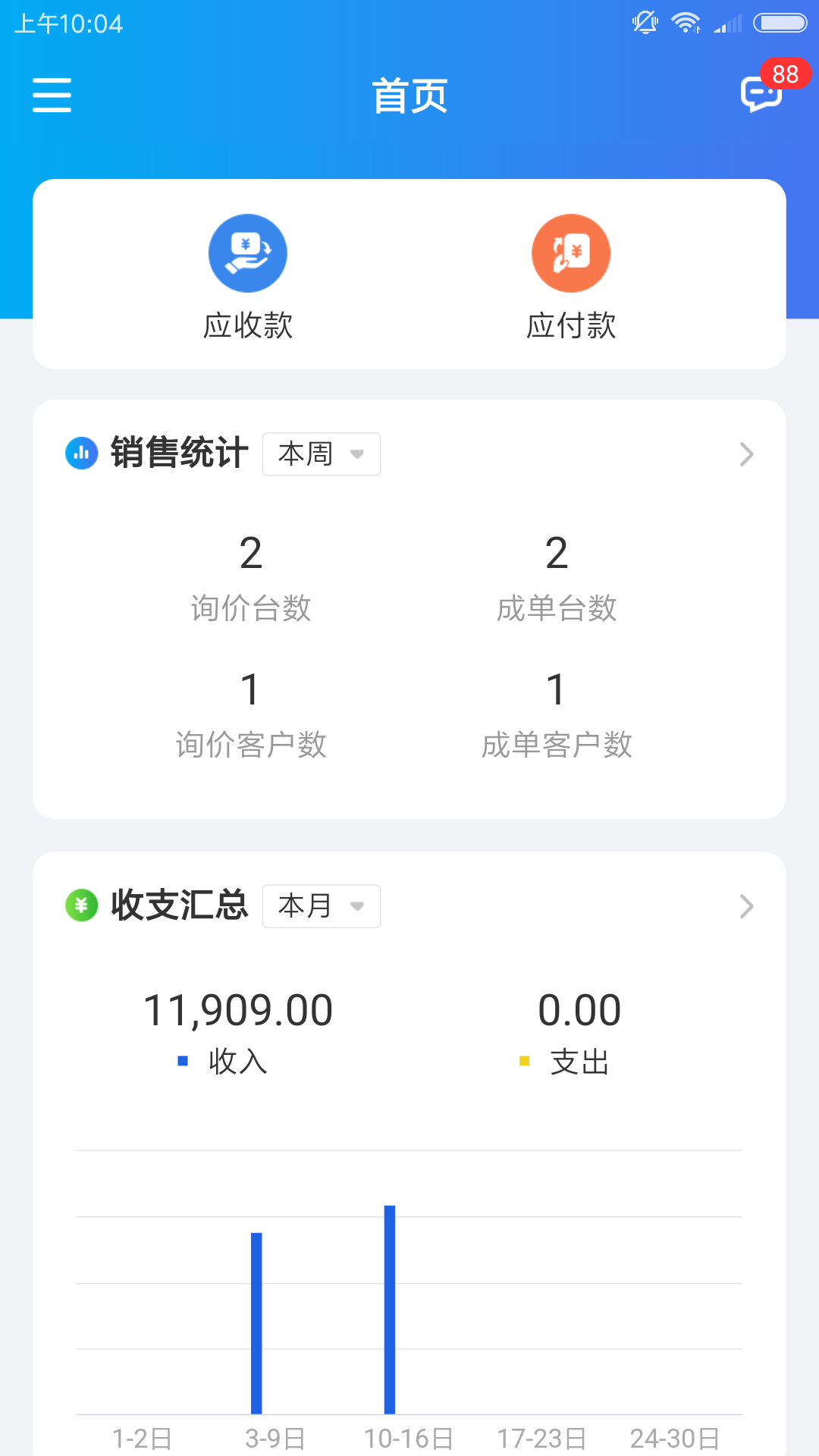Select the 首页 title tab
Viewport: 819px width, 1456px height.
point(409,96)
